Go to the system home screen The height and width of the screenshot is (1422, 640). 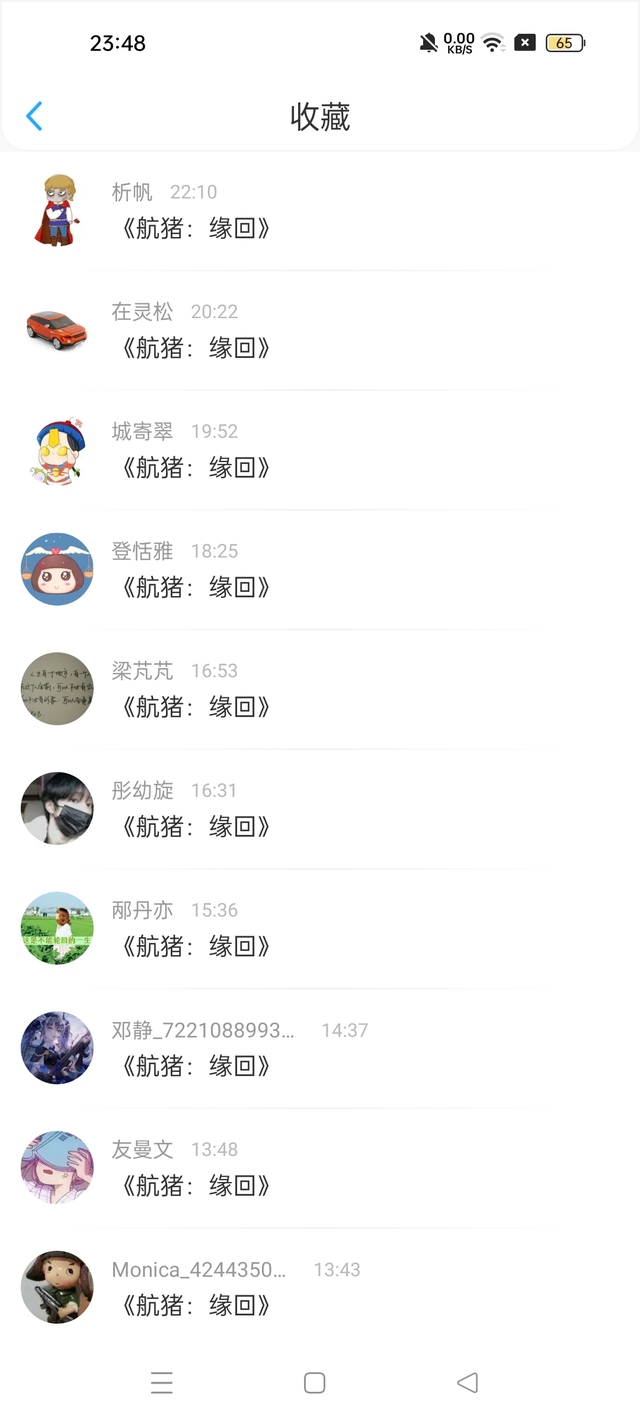click(314, 1383)
